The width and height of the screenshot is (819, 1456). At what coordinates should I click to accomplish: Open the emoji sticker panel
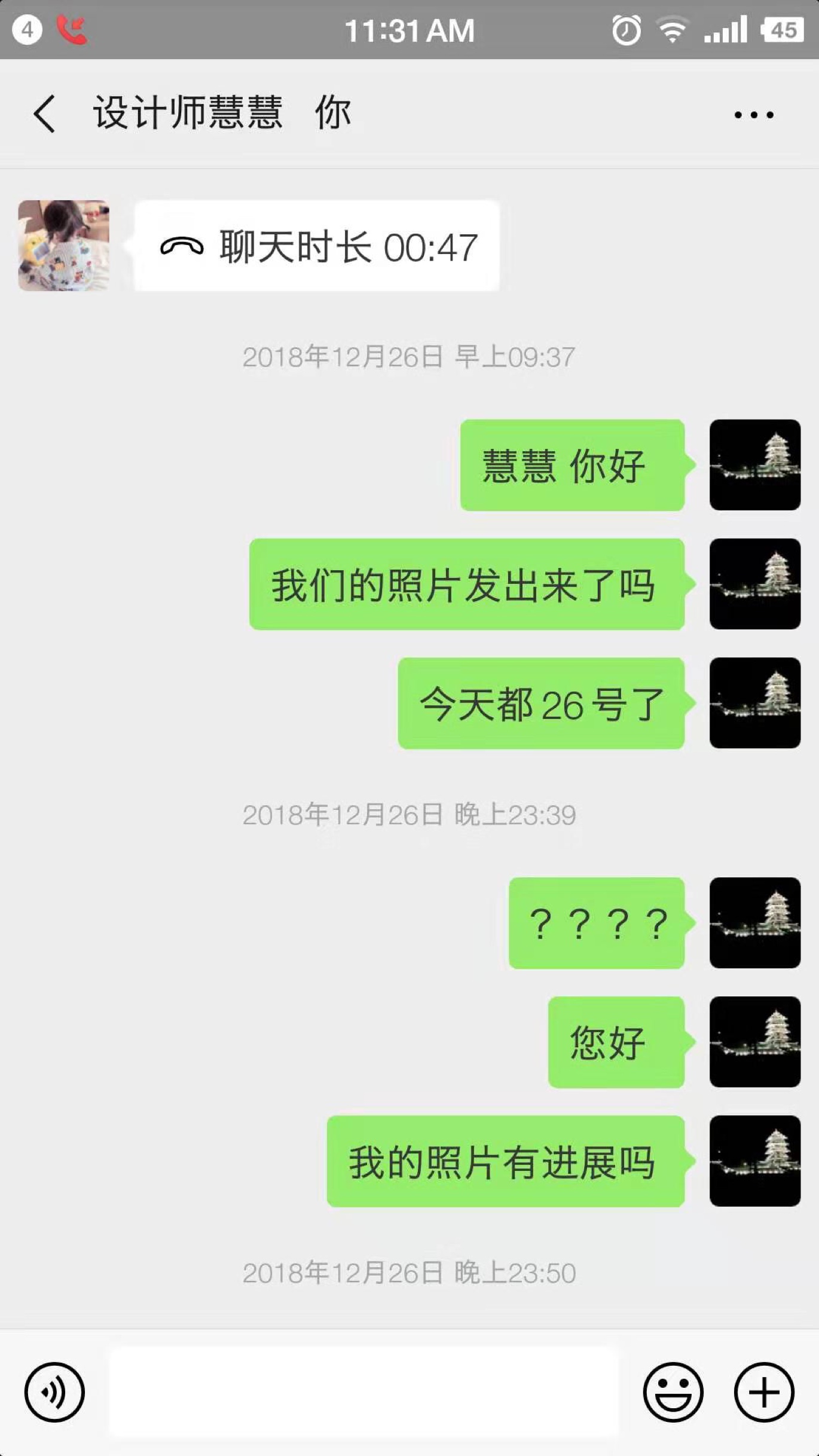(x=673, y=1392)
